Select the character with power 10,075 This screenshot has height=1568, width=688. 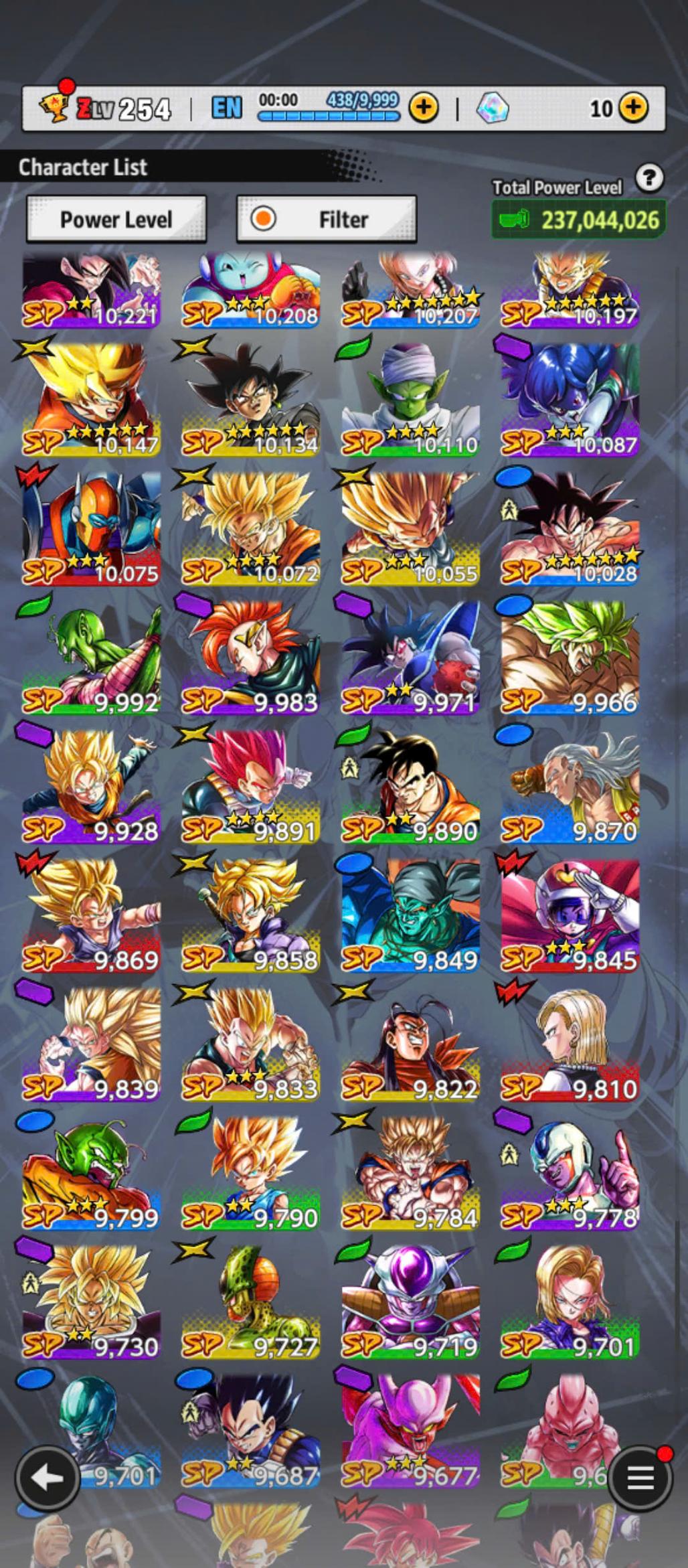click(91, 528)
